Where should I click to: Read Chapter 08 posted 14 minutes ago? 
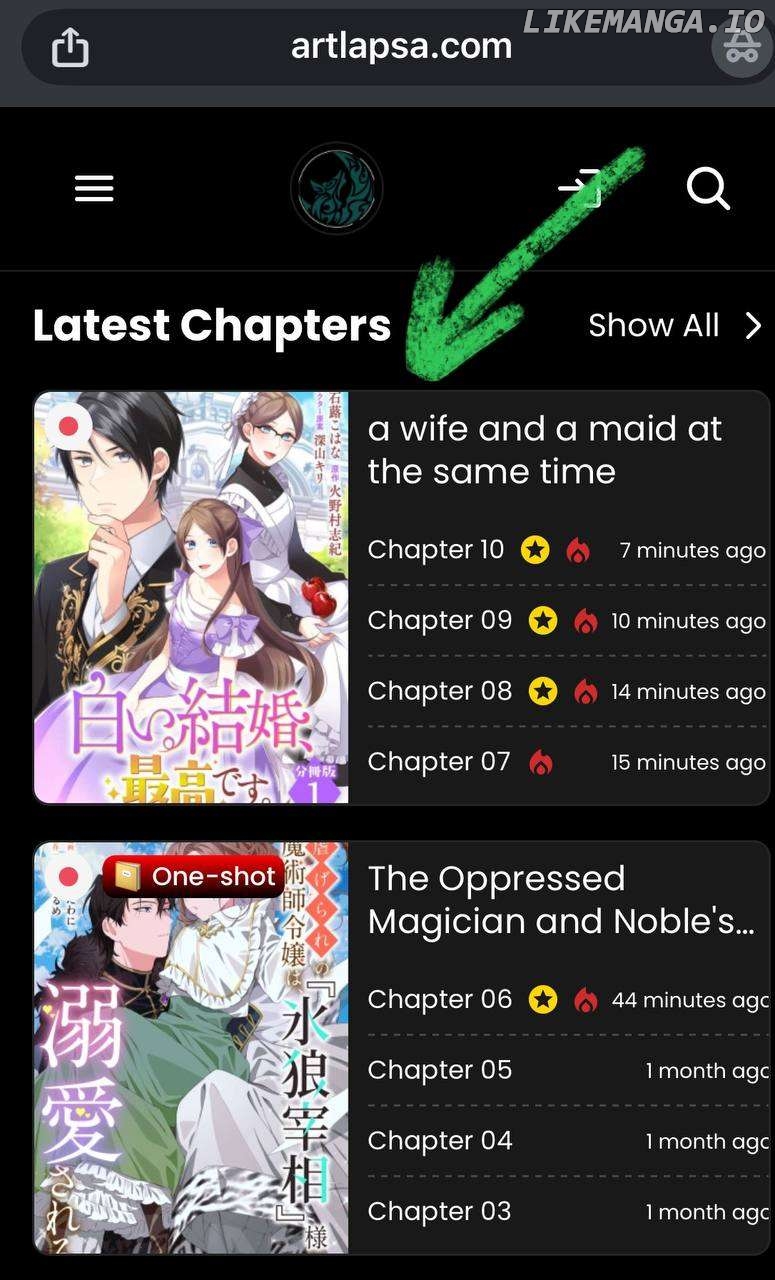point(440,691)
